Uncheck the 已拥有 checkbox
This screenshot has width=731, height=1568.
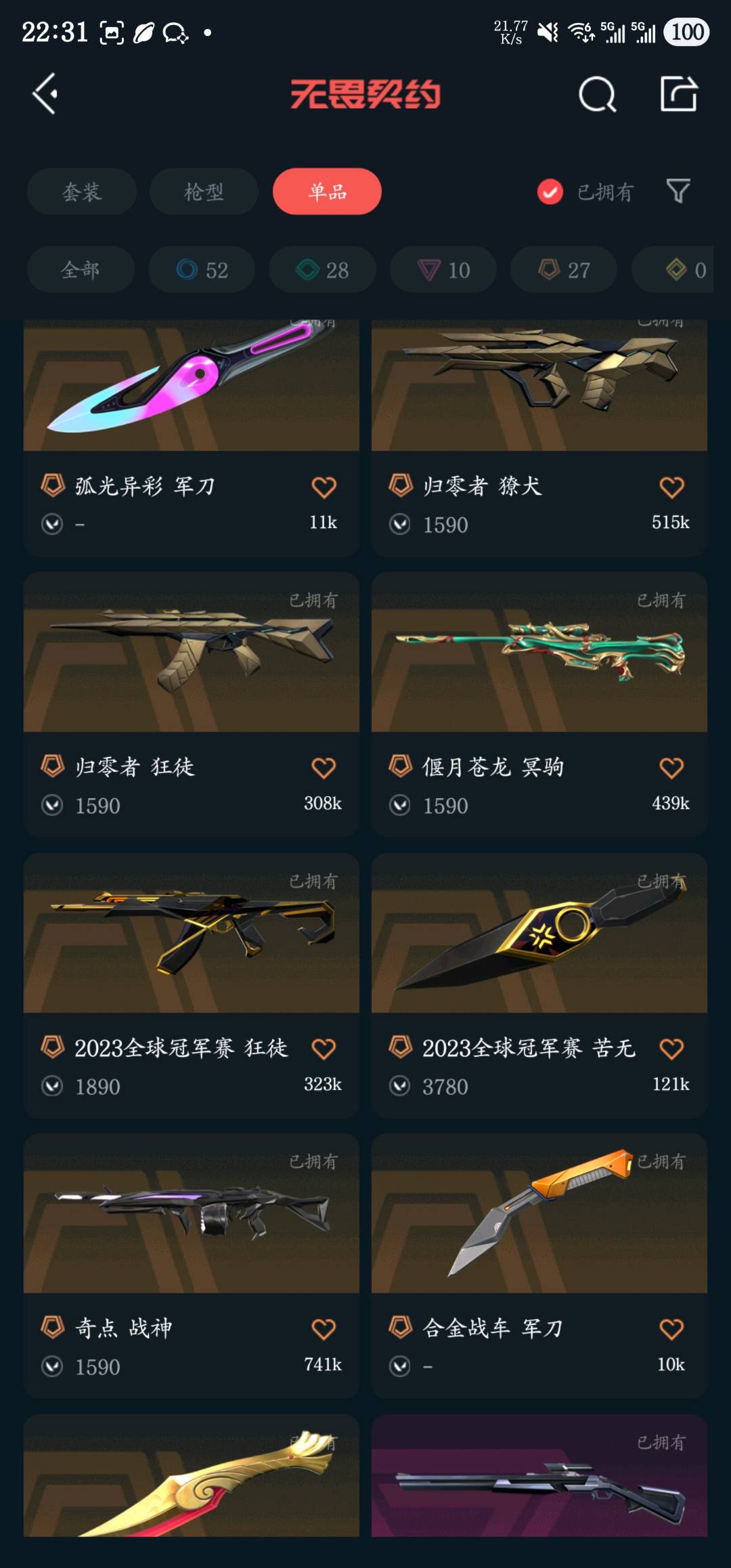point(550,192)
